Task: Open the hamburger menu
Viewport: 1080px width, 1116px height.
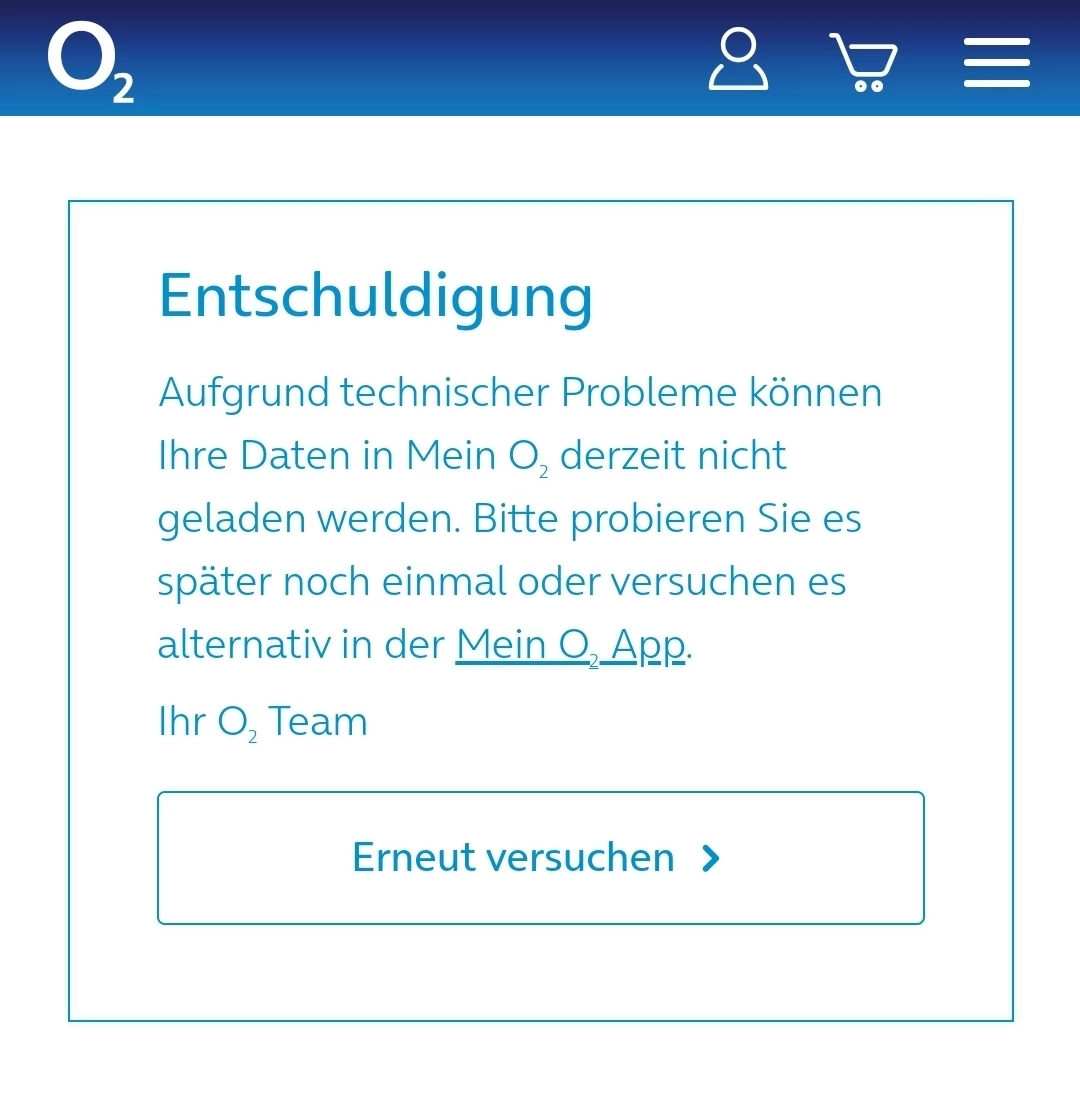Action: [x=996, y=62]
